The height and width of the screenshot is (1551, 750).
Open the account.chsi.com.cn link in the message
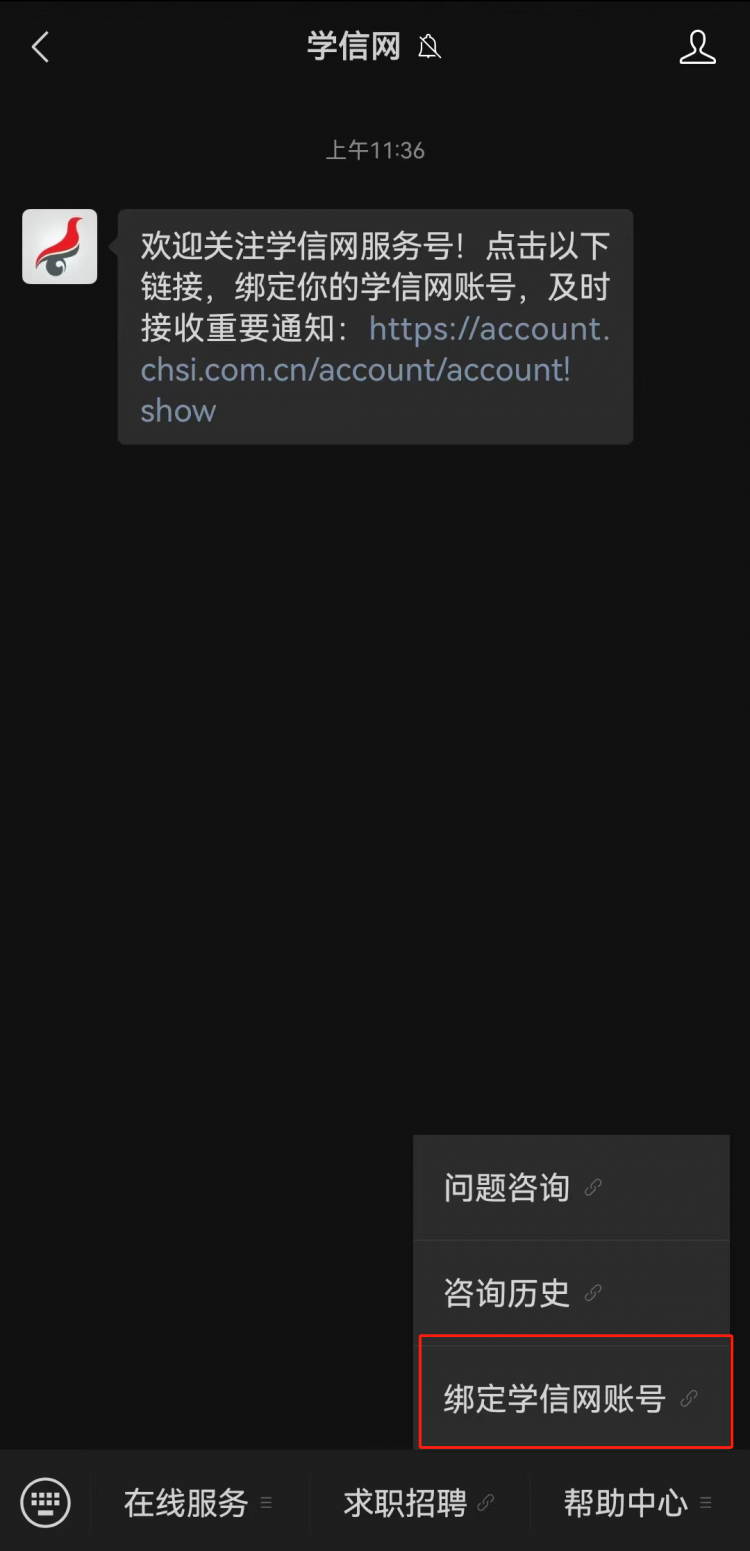point(375,369)
